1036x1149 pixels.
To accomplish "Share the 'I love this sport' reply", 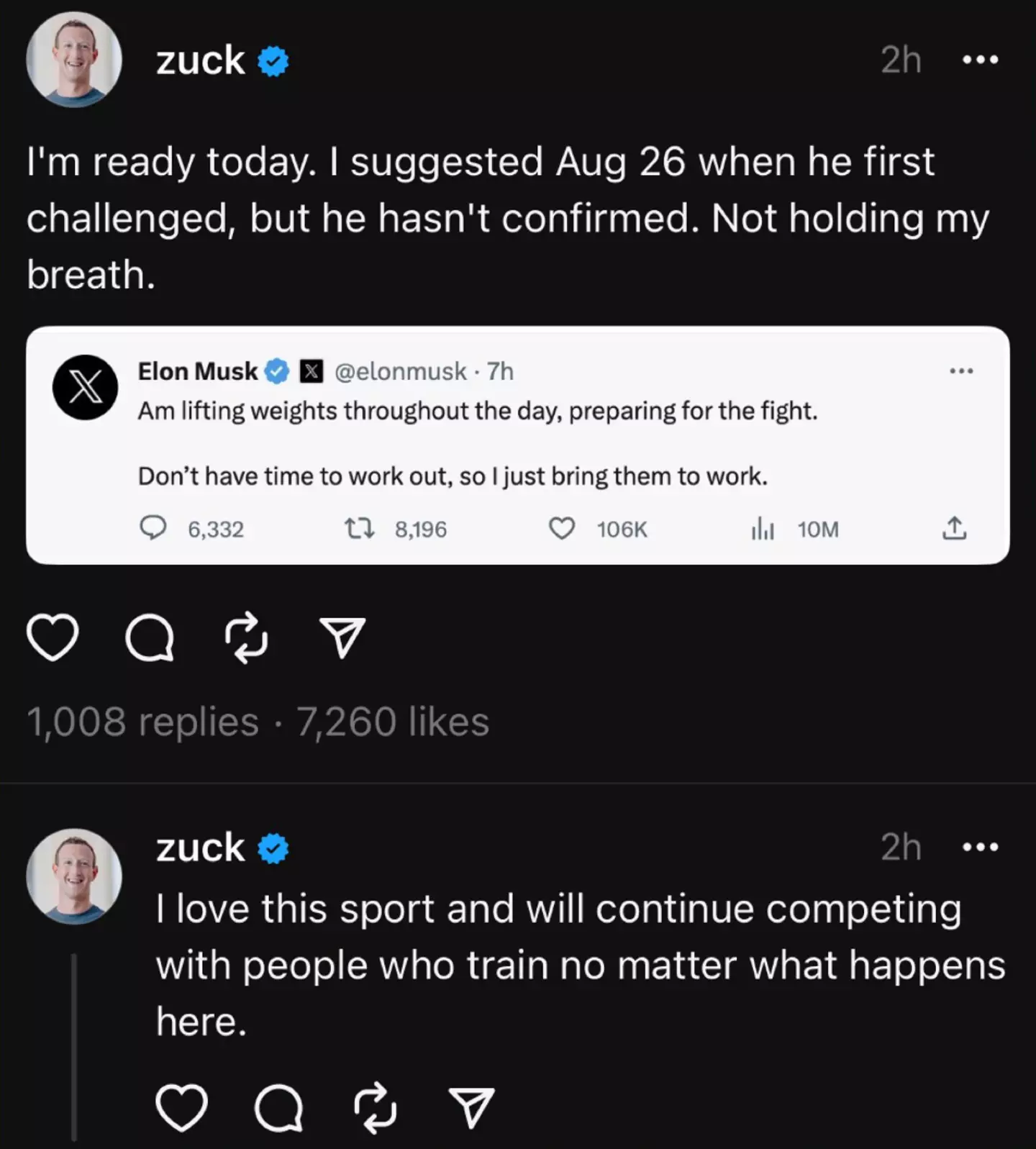I will (x=472, y=1107).
